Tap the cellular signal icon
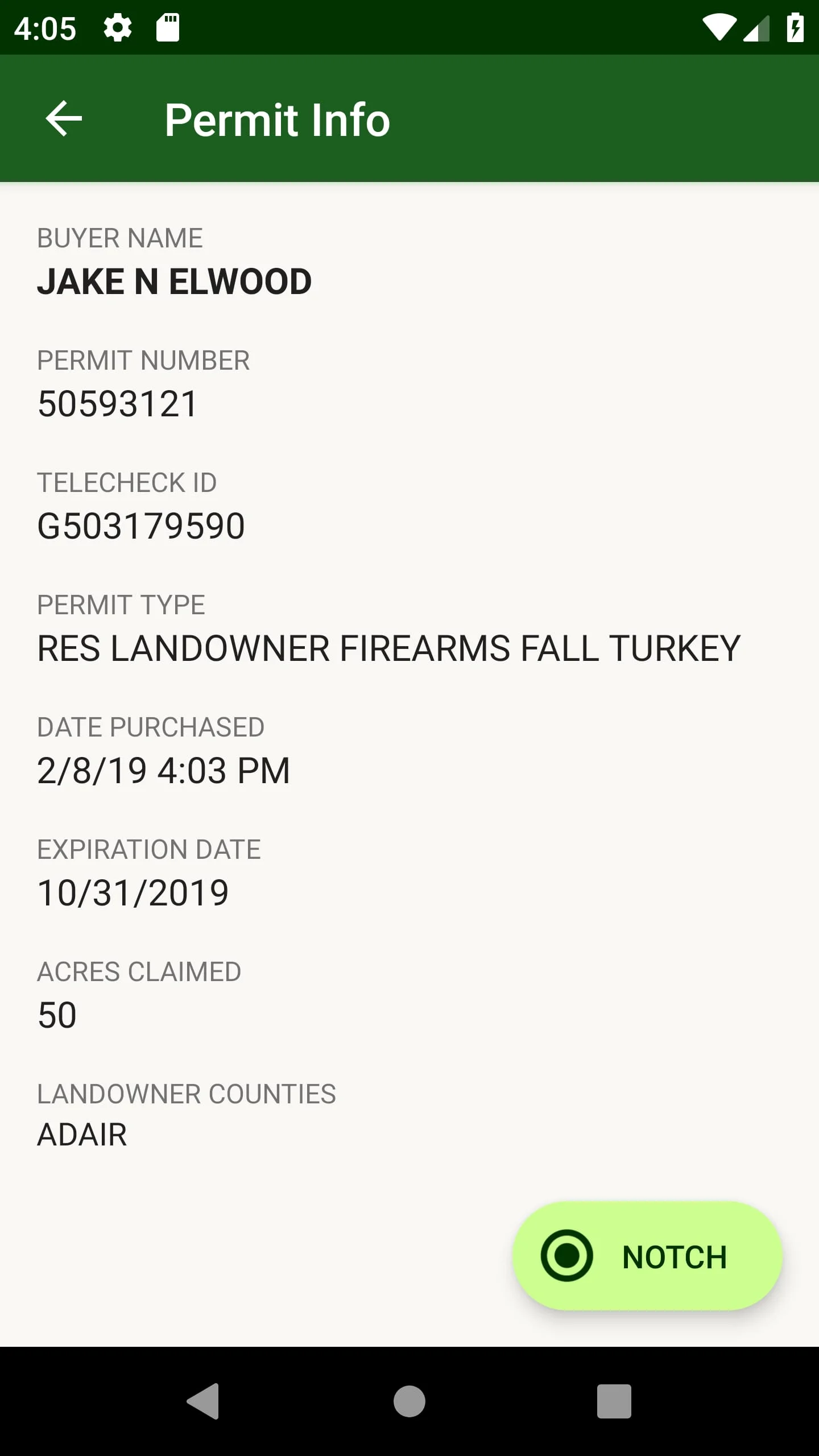This screenshot has height=1456, width=819. pyautogui.click(x=756, y=27)
